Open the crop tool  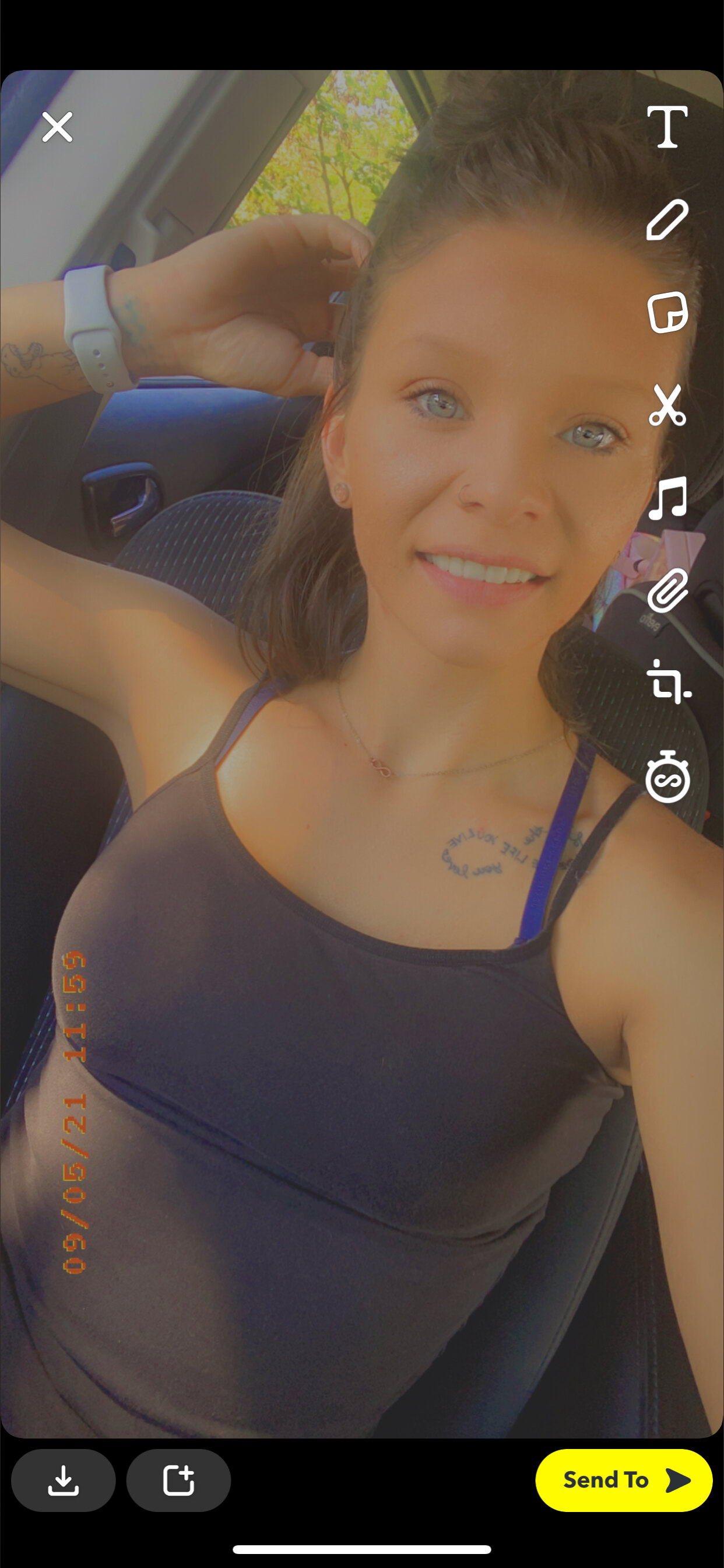(668, 682)
